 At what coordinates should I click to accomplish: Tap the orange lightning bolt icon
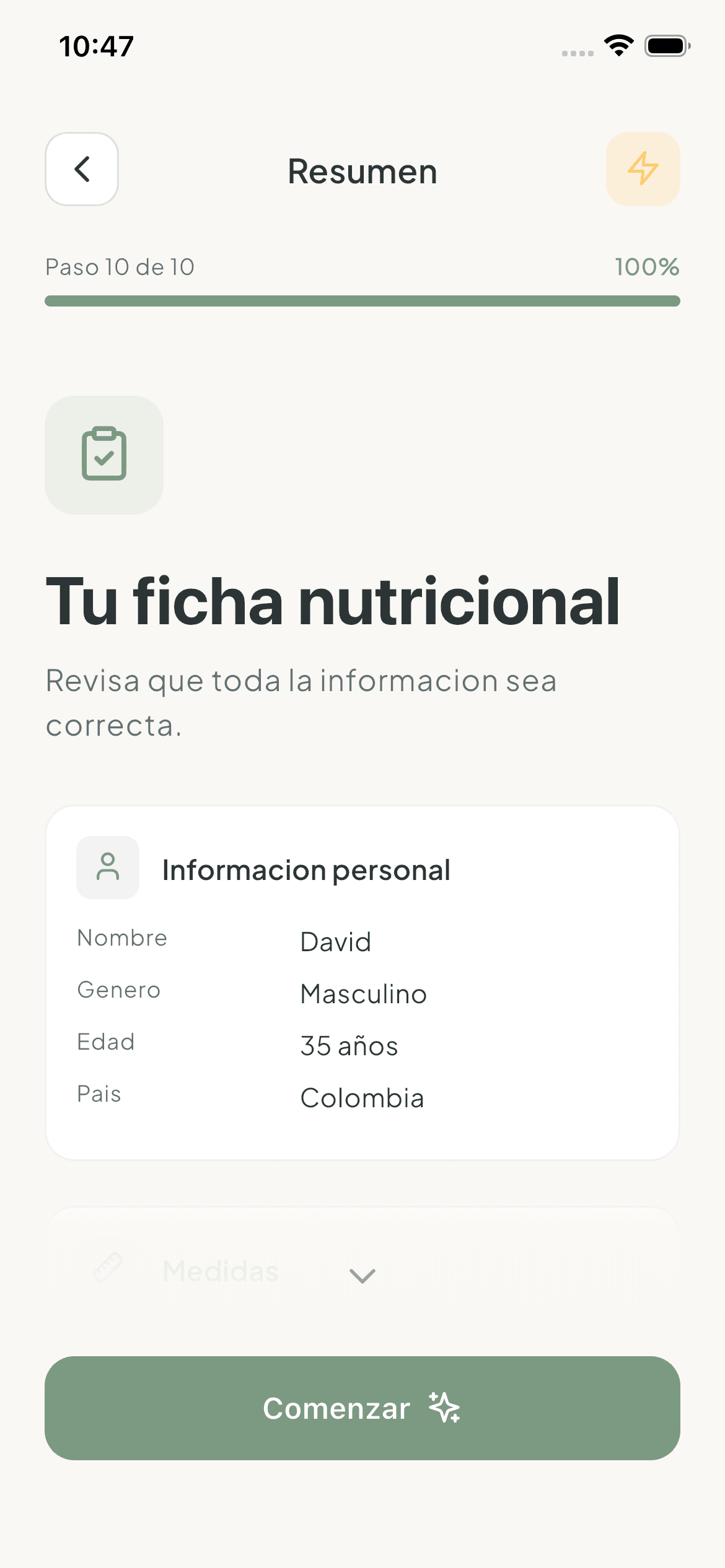643,169
